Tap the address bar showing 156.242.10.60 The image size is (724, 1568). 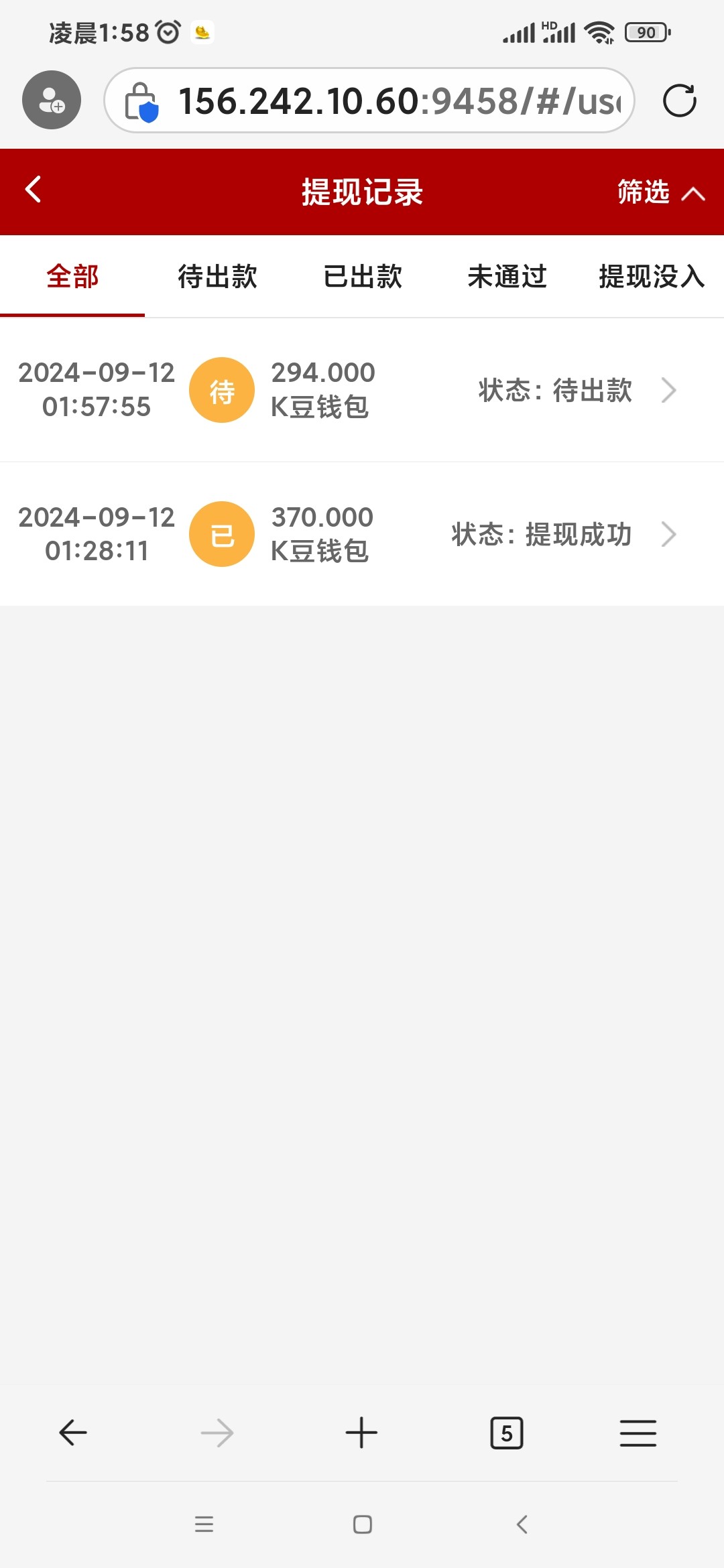tap(369, 101)
